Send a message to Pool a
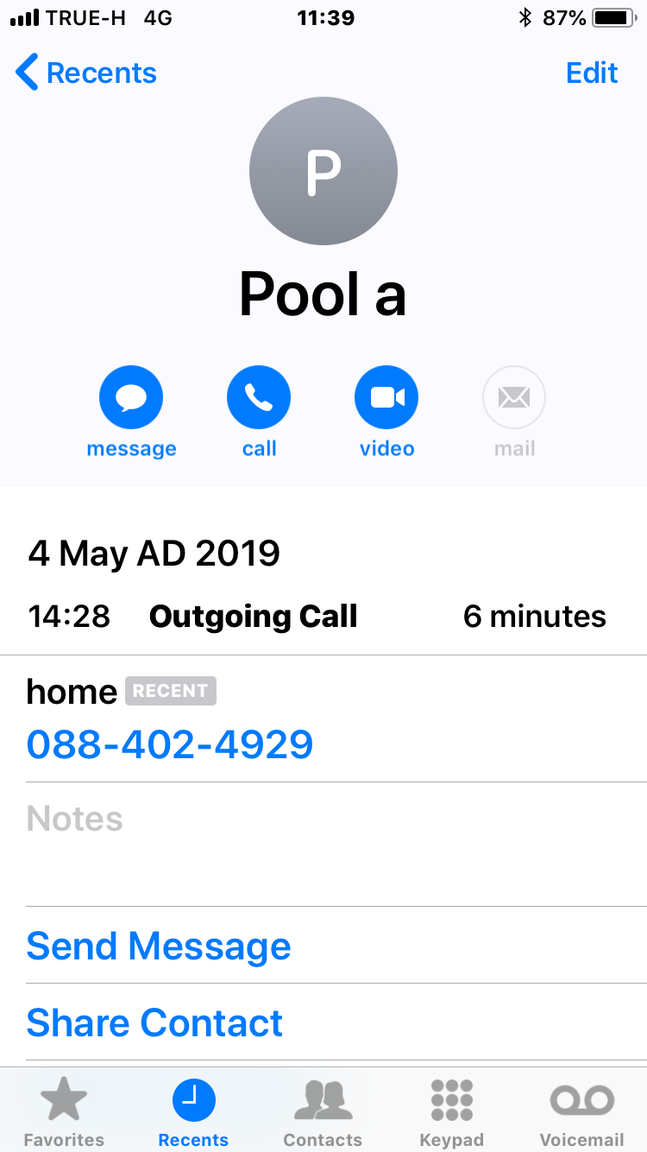The width and height of the screenshot is (647, 1152). click(131, 399)
